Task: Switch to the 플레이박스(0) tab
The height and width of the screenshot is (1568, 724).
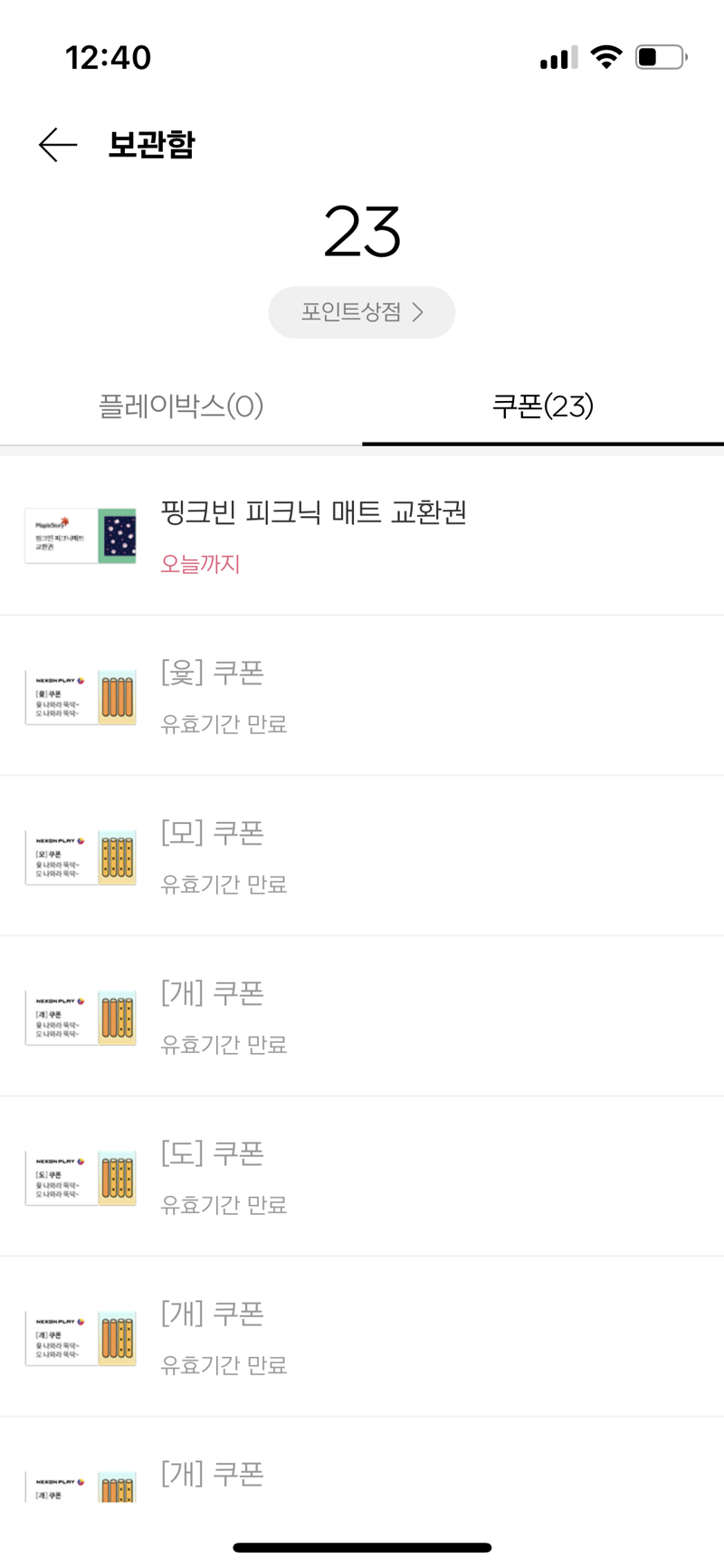Action: [x=181, y=406]
